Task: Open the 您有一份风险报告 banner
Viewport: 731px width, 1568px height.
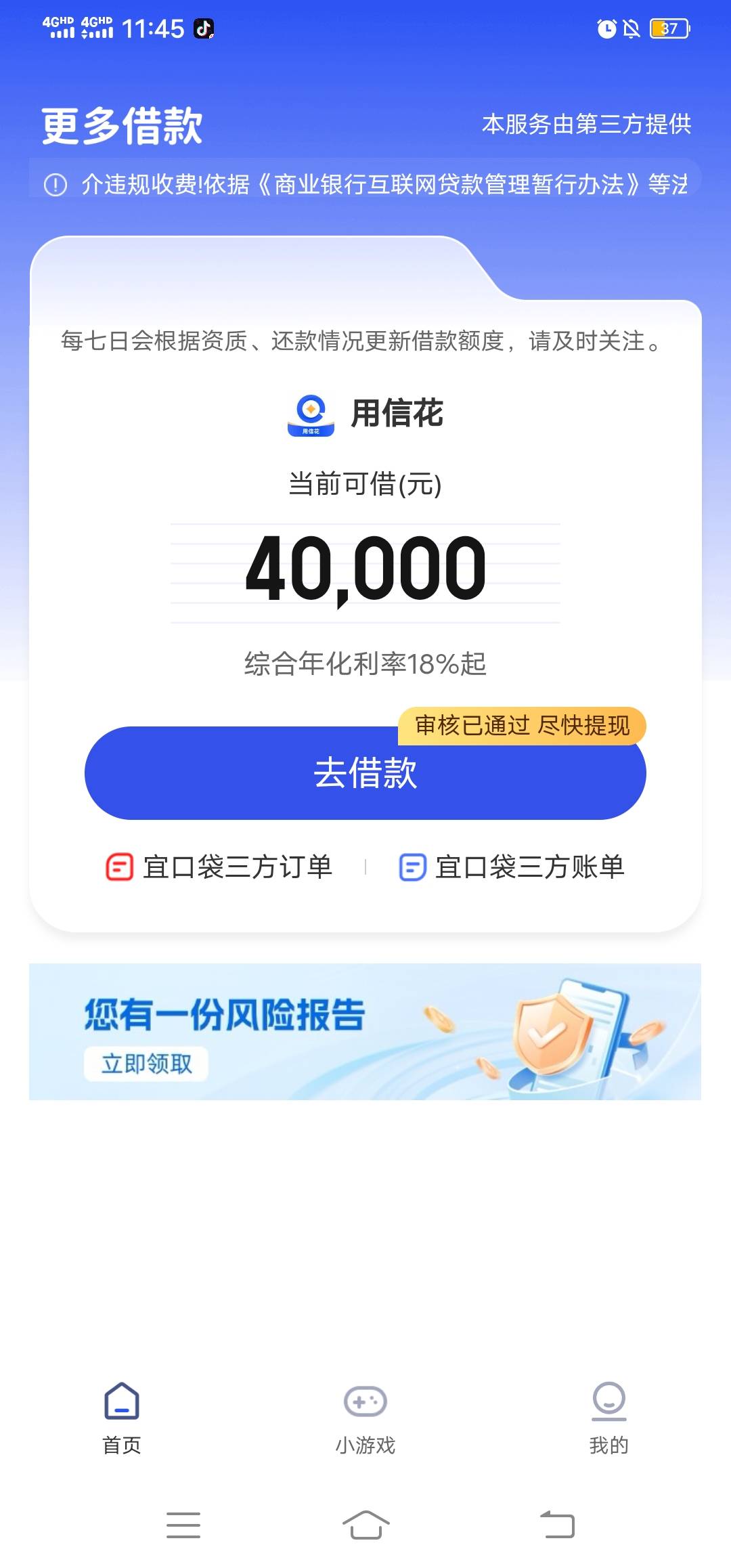Action: coord(365,1031)
